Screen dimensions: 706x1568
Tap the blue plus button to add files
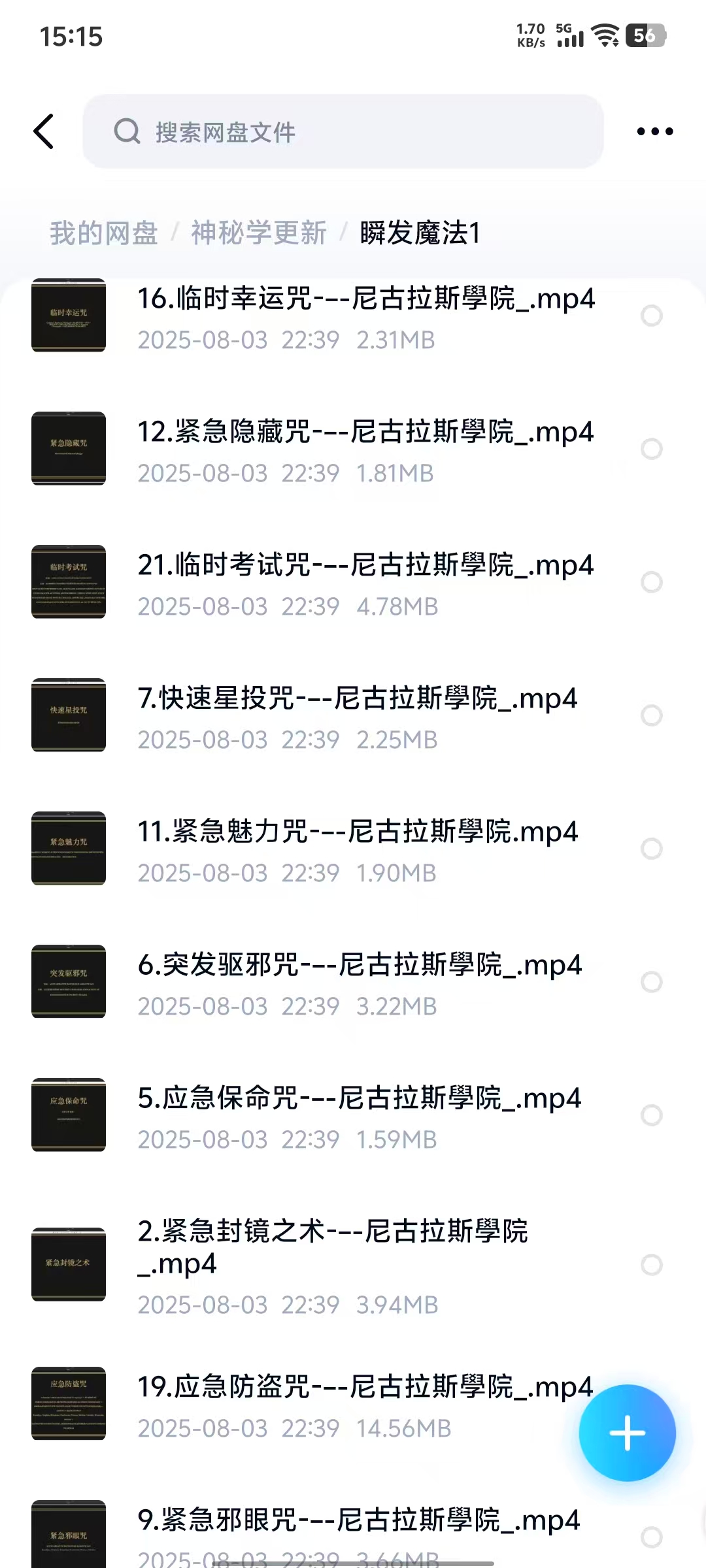coord(627,1433)
